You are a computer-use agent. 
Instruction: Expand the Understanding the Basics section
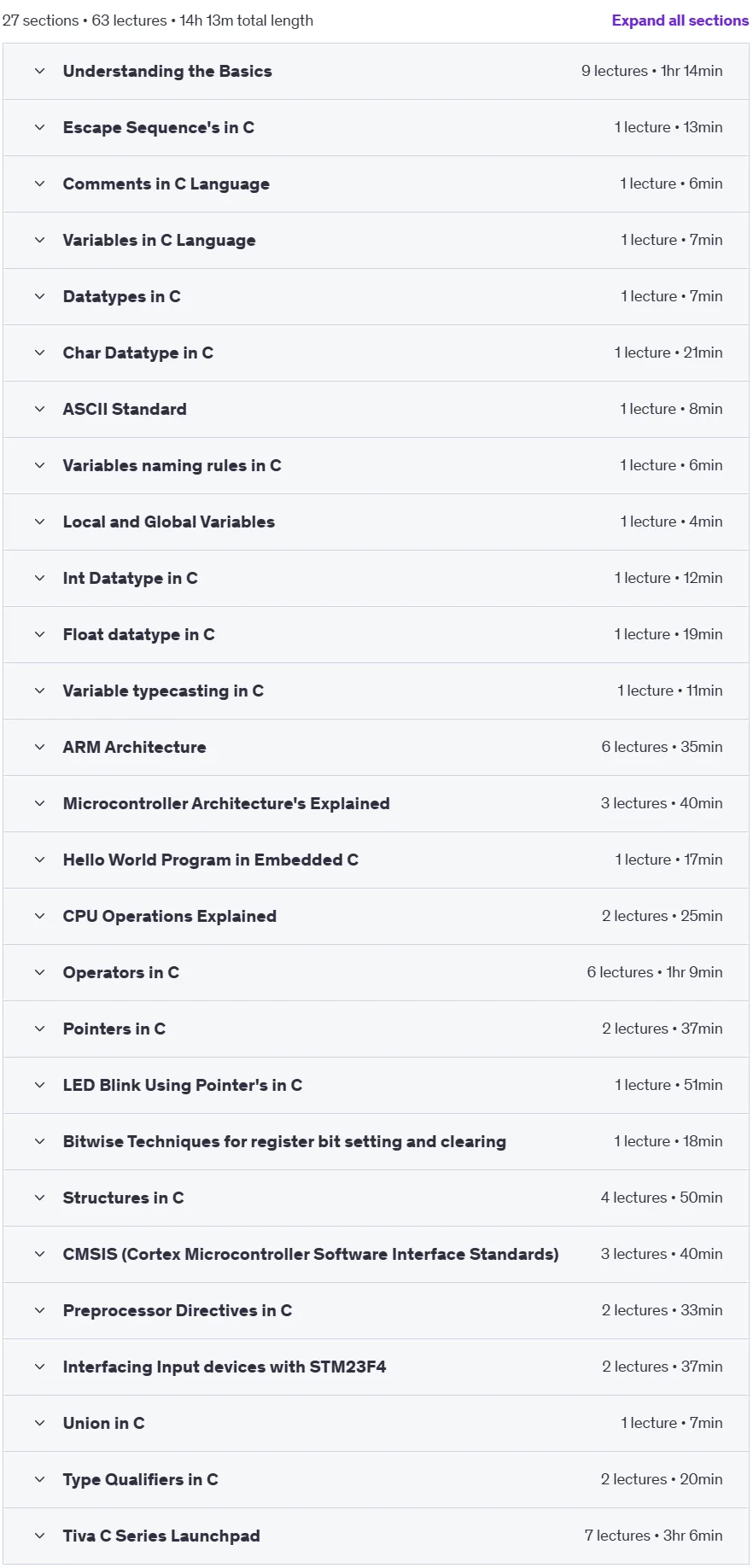pyautogui.click(x=376, y=72)
